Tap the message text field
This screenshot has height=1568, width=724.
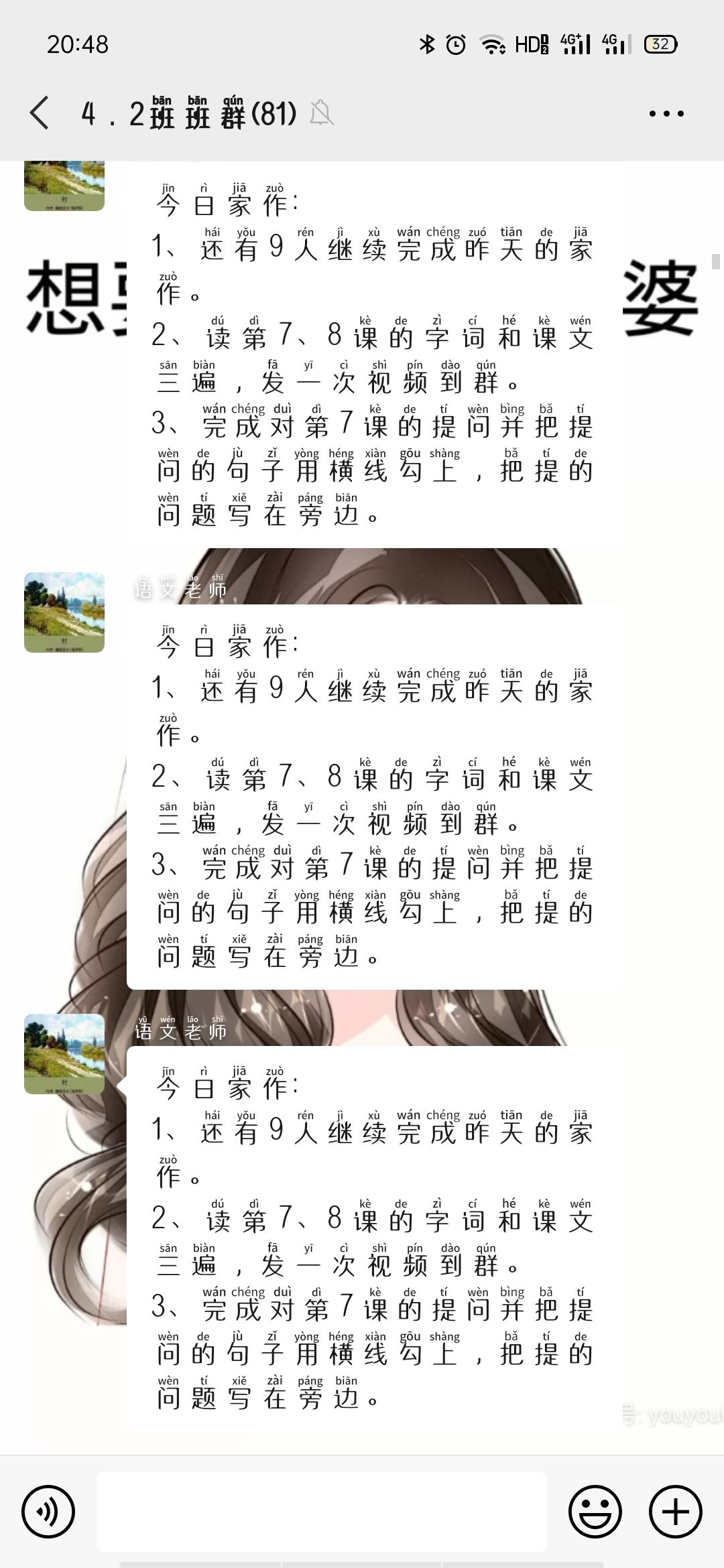[322, 1512]
